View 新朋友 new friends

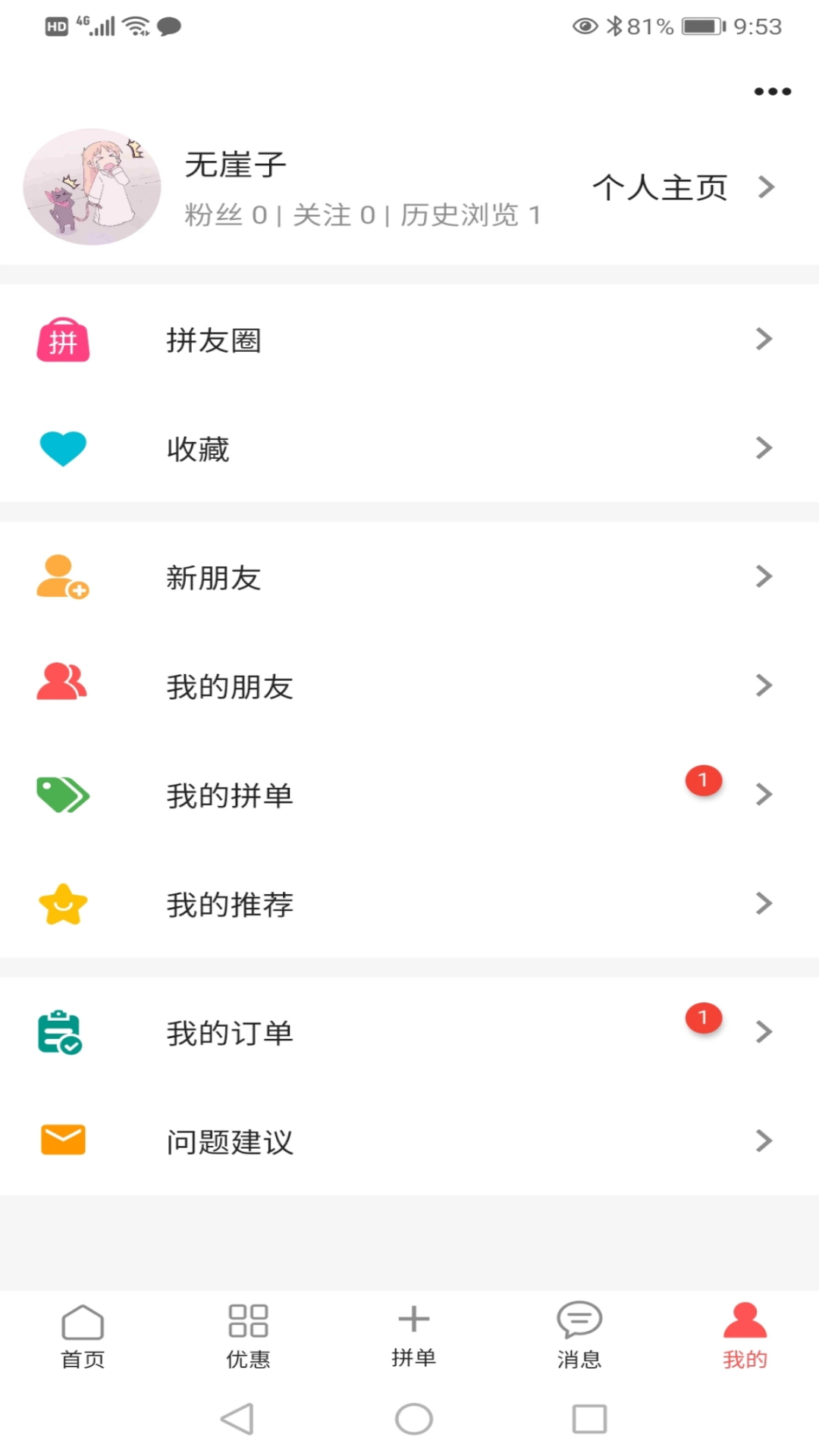(x=409, y=577)
